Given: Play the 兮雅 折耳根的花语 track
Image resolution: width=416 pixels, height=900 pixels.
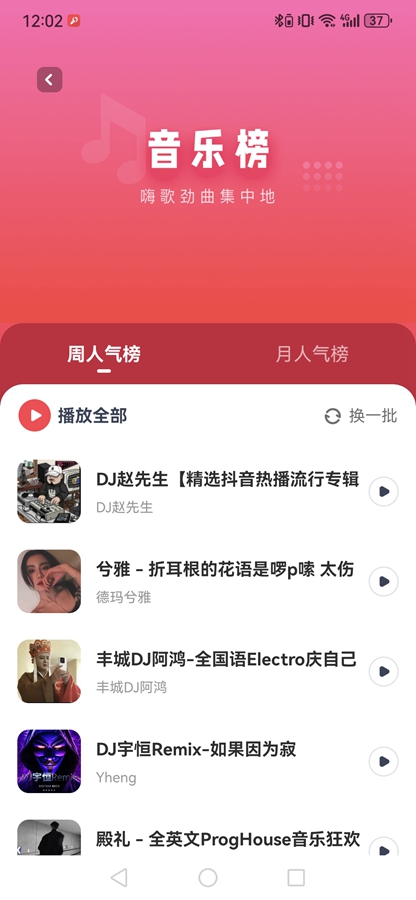Looking at the screenshot, I should pos(383,581).
